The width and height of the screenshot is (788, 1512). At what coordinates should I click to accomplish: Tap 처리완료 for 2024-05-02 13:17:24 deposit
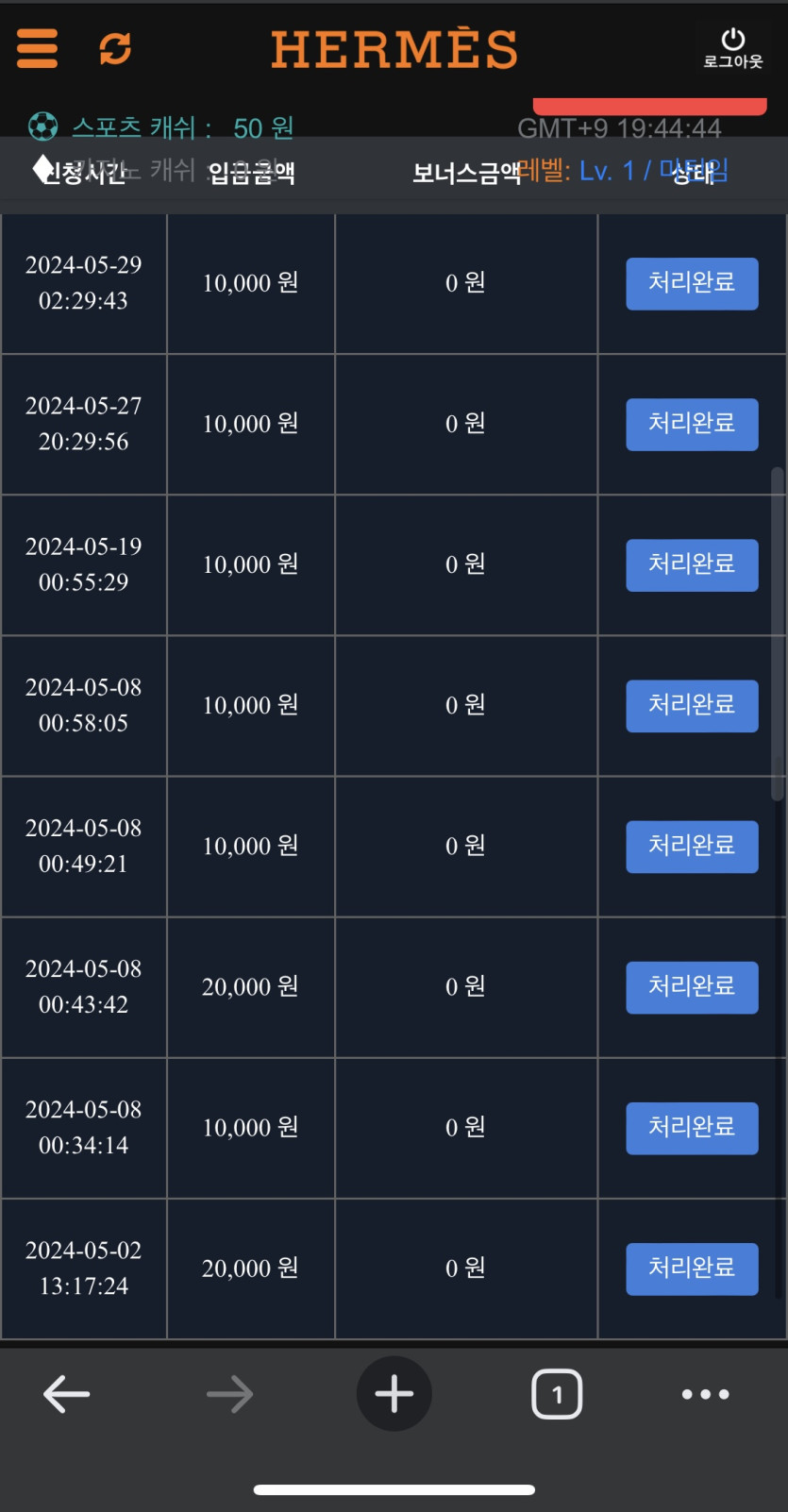[692, 1268]
